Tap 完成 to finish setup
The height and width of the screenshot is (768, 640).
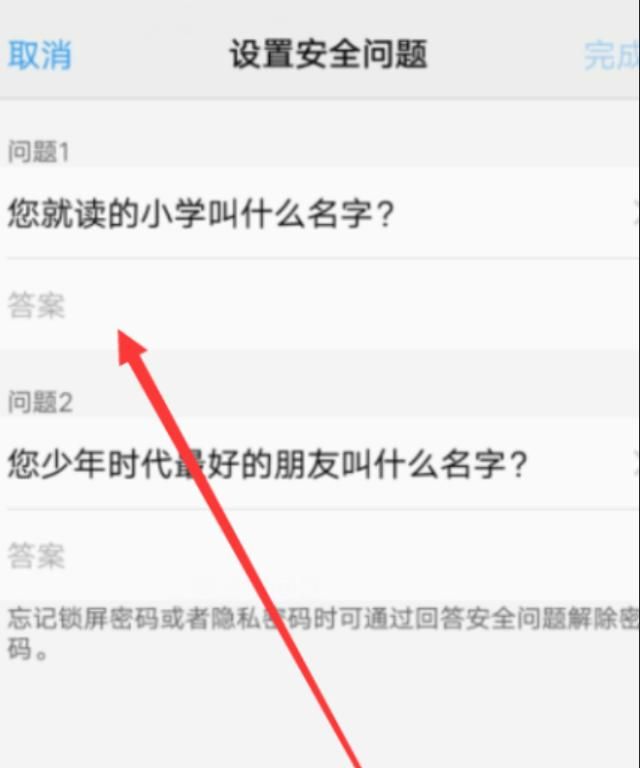(x=611, y=55)
